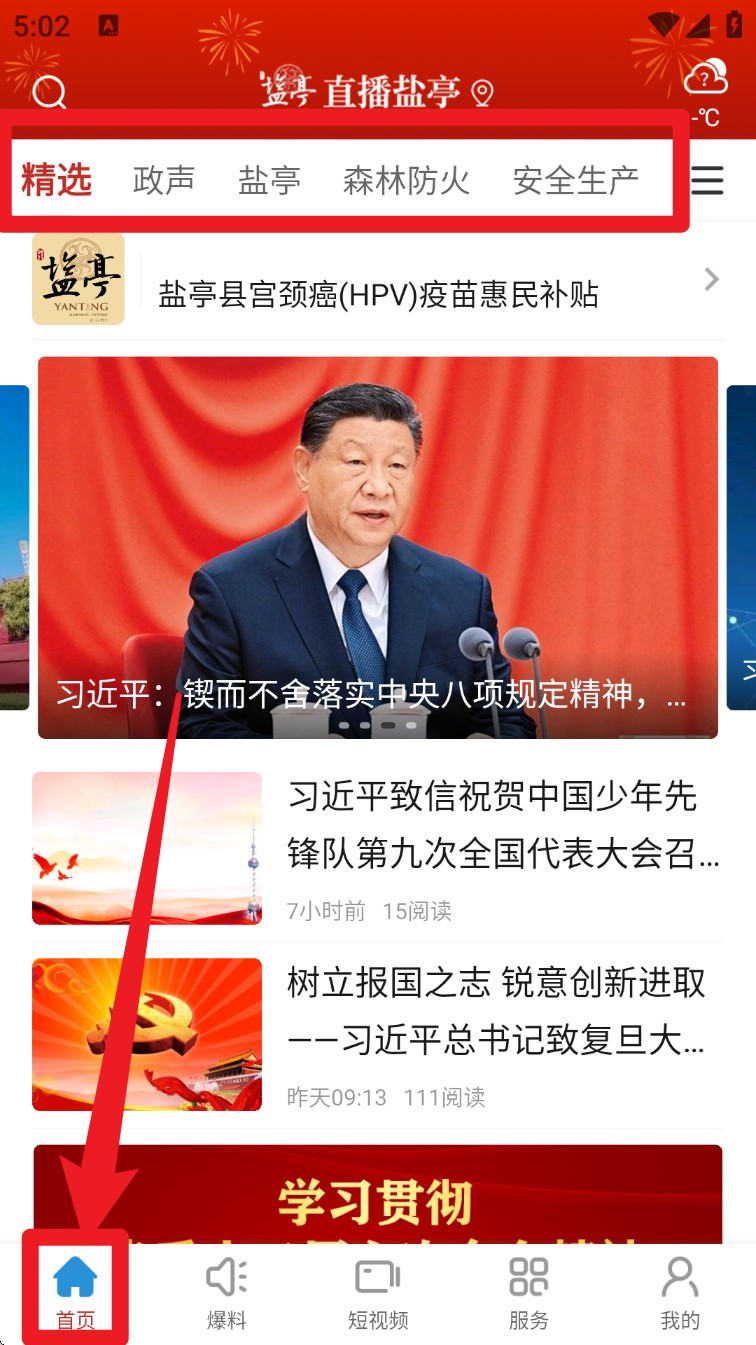Switch to the 精选 tab
This screenshot has width=756, height=1345.
(x=56, y=180)
